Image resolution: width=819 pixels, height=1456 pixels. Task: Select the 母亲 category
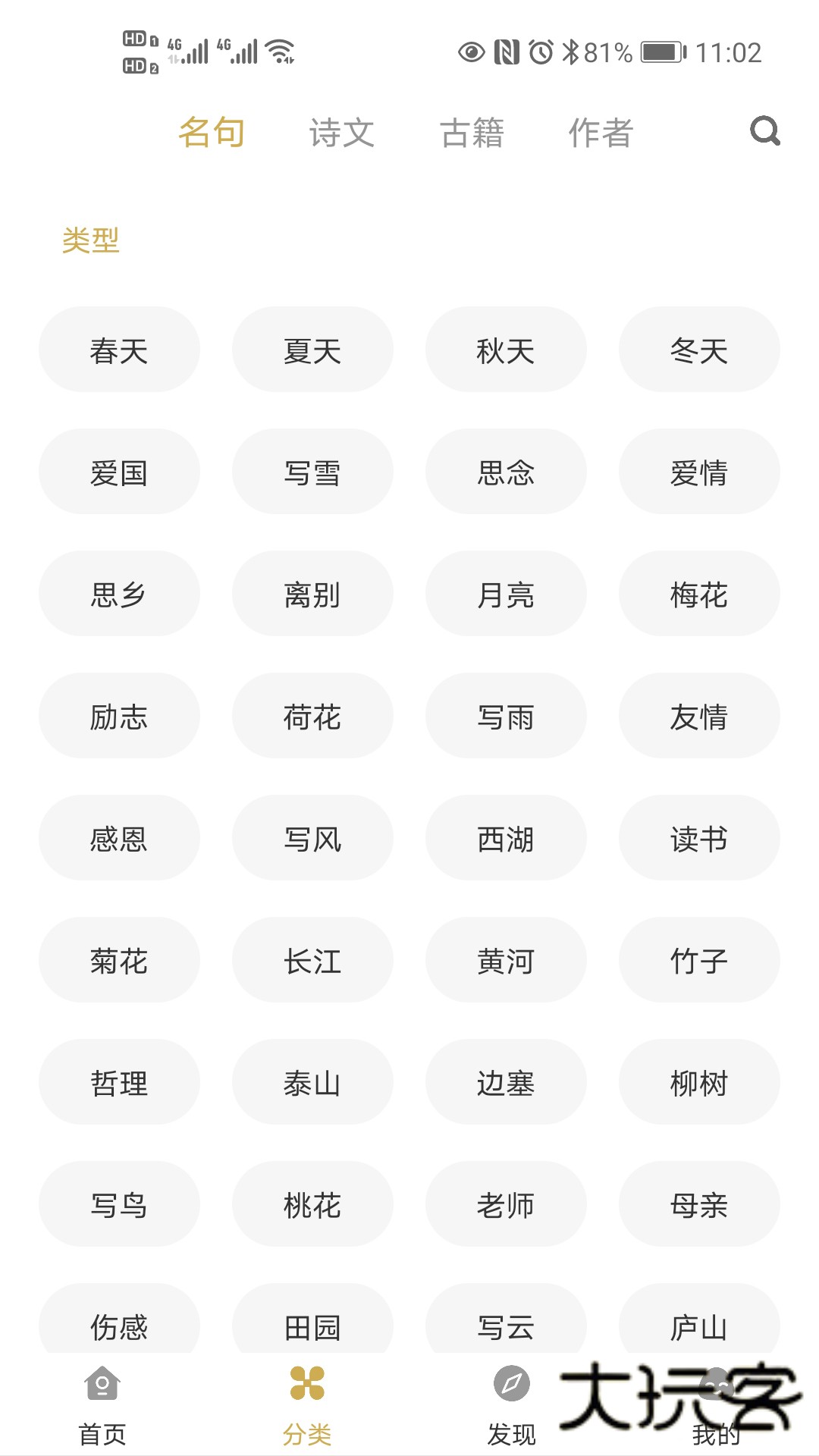[x=699, y=1205]
